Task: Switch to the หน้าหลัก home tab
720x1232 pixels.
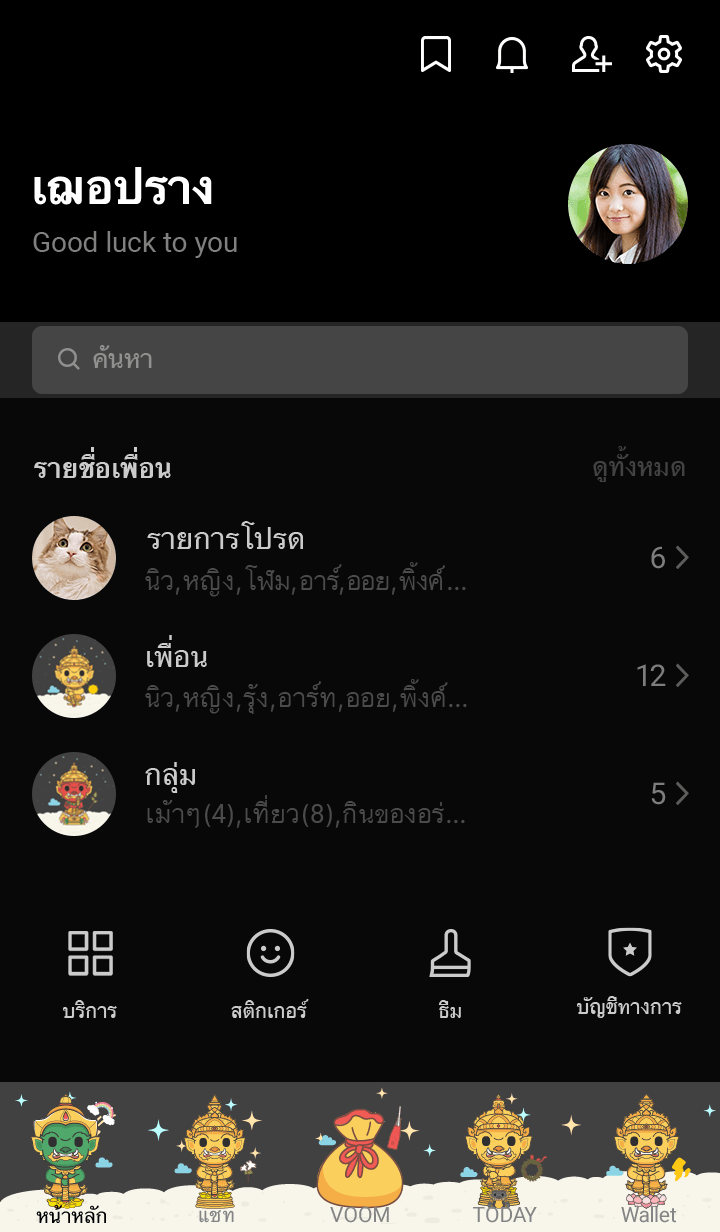Action: [x=72, y=1160]
